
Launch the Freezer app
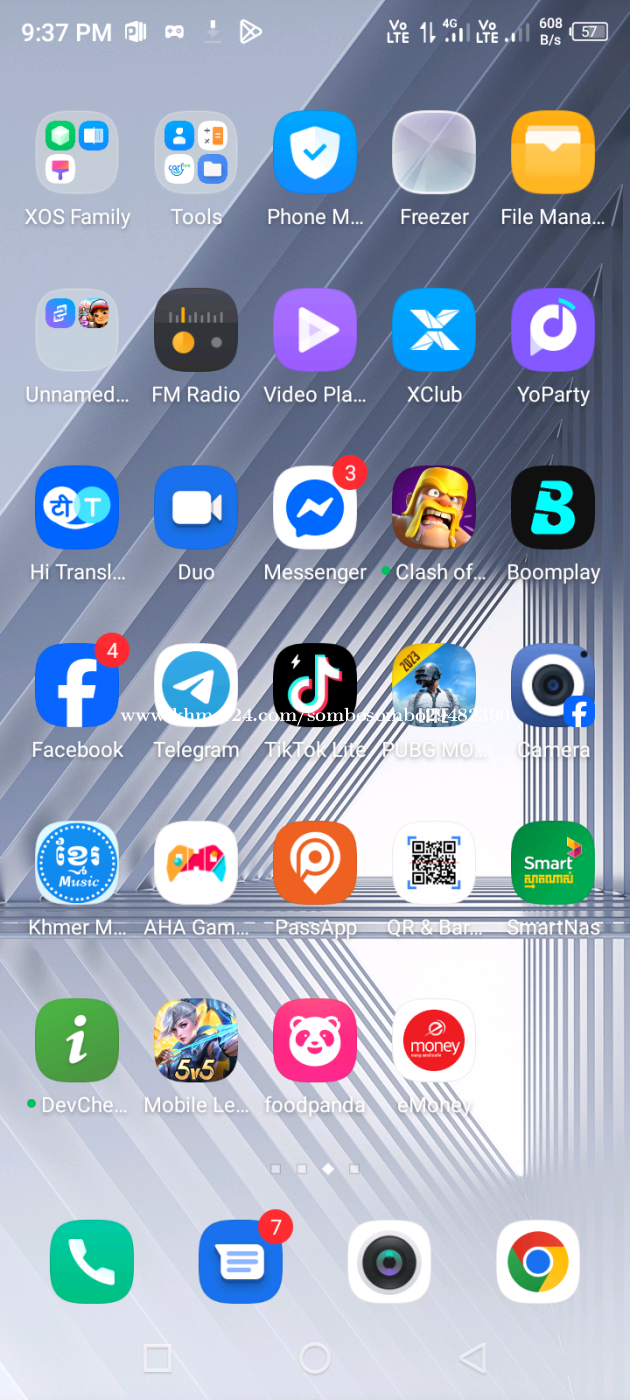(434, 152)
